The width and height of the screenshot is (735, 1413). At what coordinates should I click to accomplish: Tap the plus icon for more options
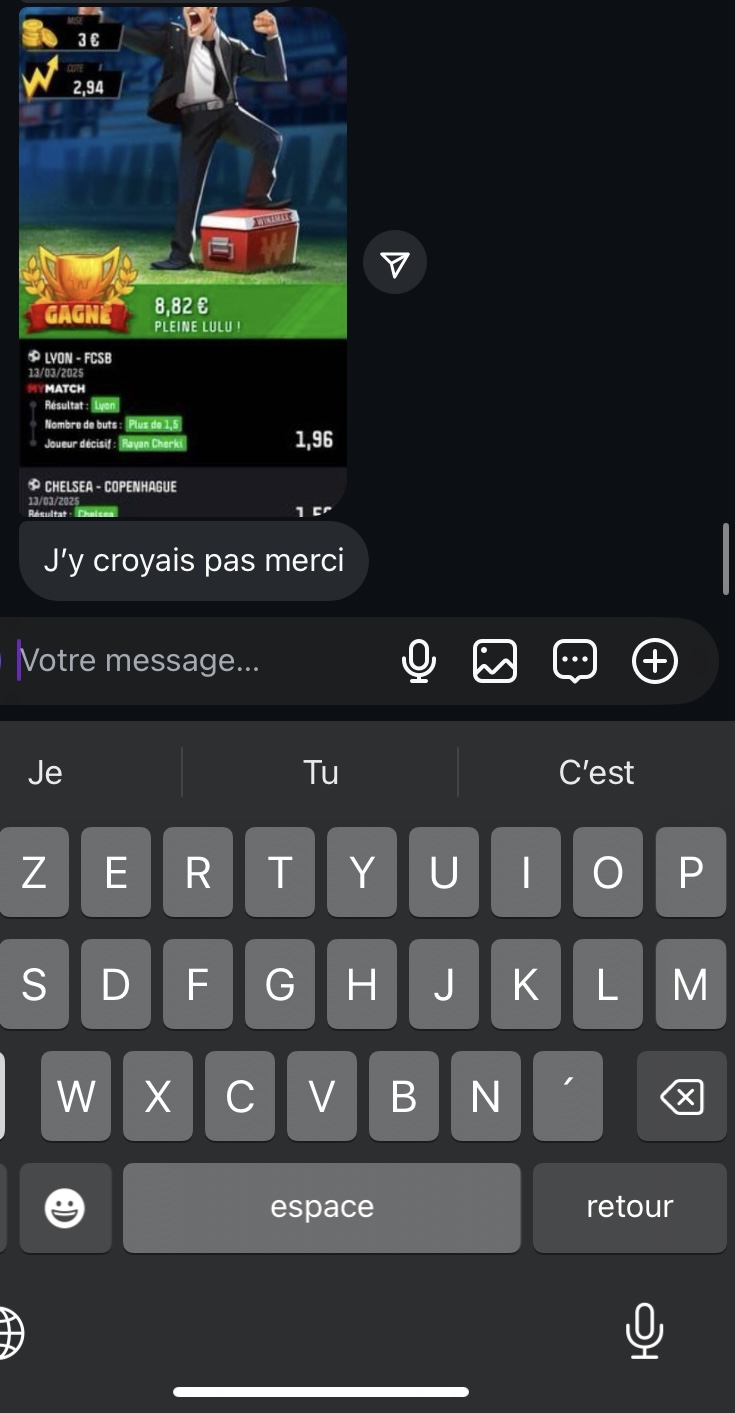click(655, 661)
